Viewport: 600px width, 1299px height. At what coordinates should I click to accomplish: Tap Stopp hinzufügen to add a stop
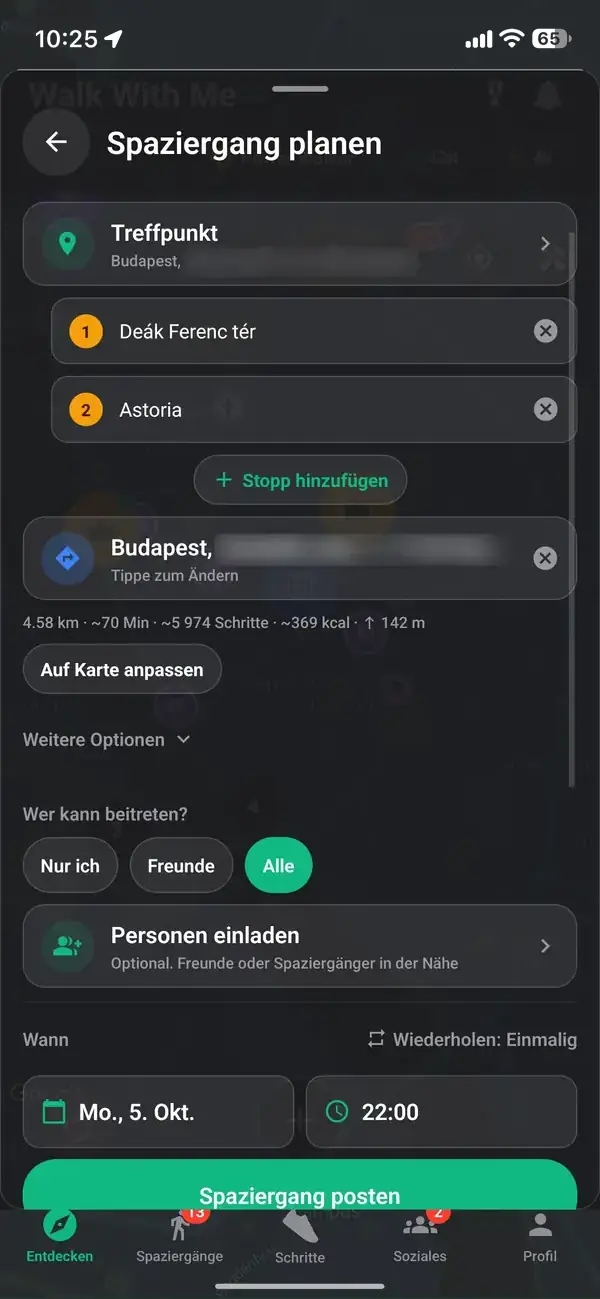pos(300,481)
